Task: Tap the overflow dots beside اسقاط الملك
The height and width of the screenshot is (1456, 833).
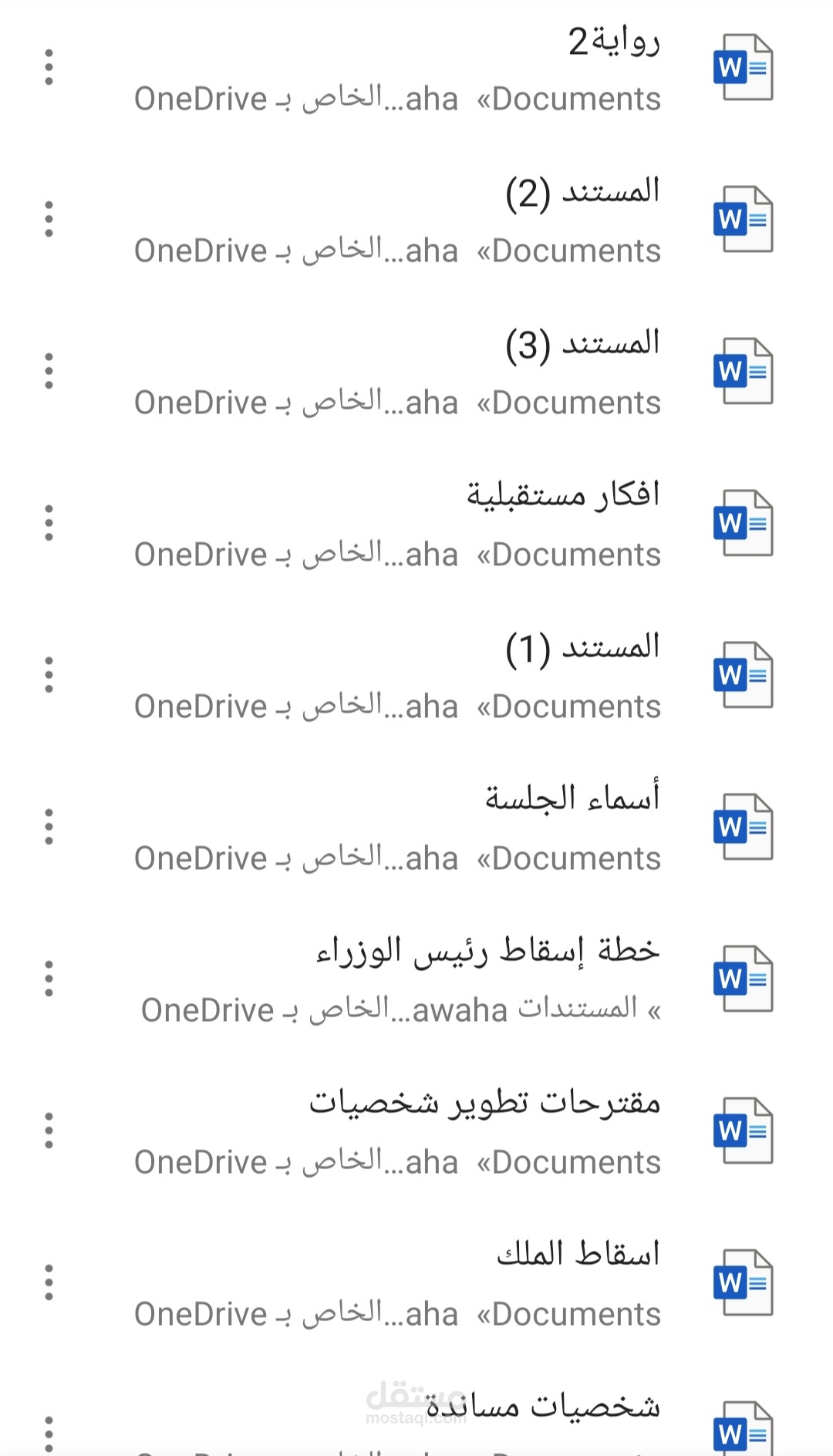Action: click(x=49, y=1282)
